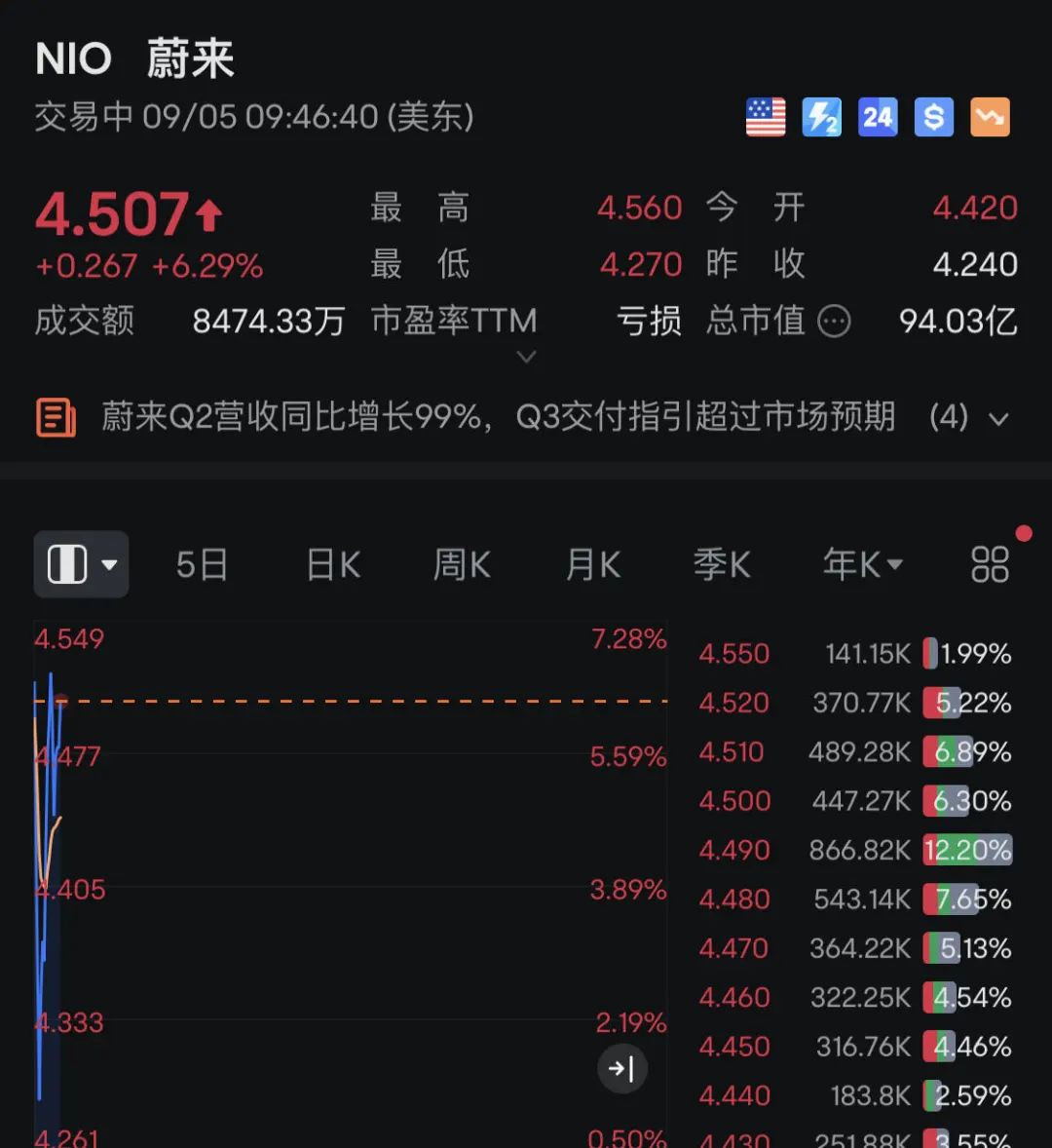
Task: Open the 蔚来Q2营收 news headline
Action: pos(497,417)
